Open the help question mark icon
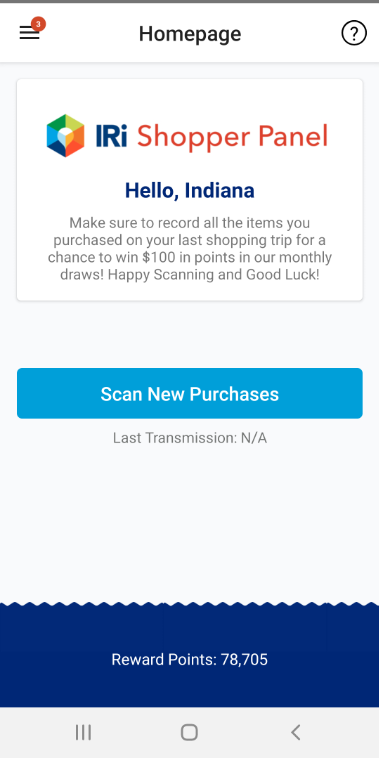 point(354,34)
